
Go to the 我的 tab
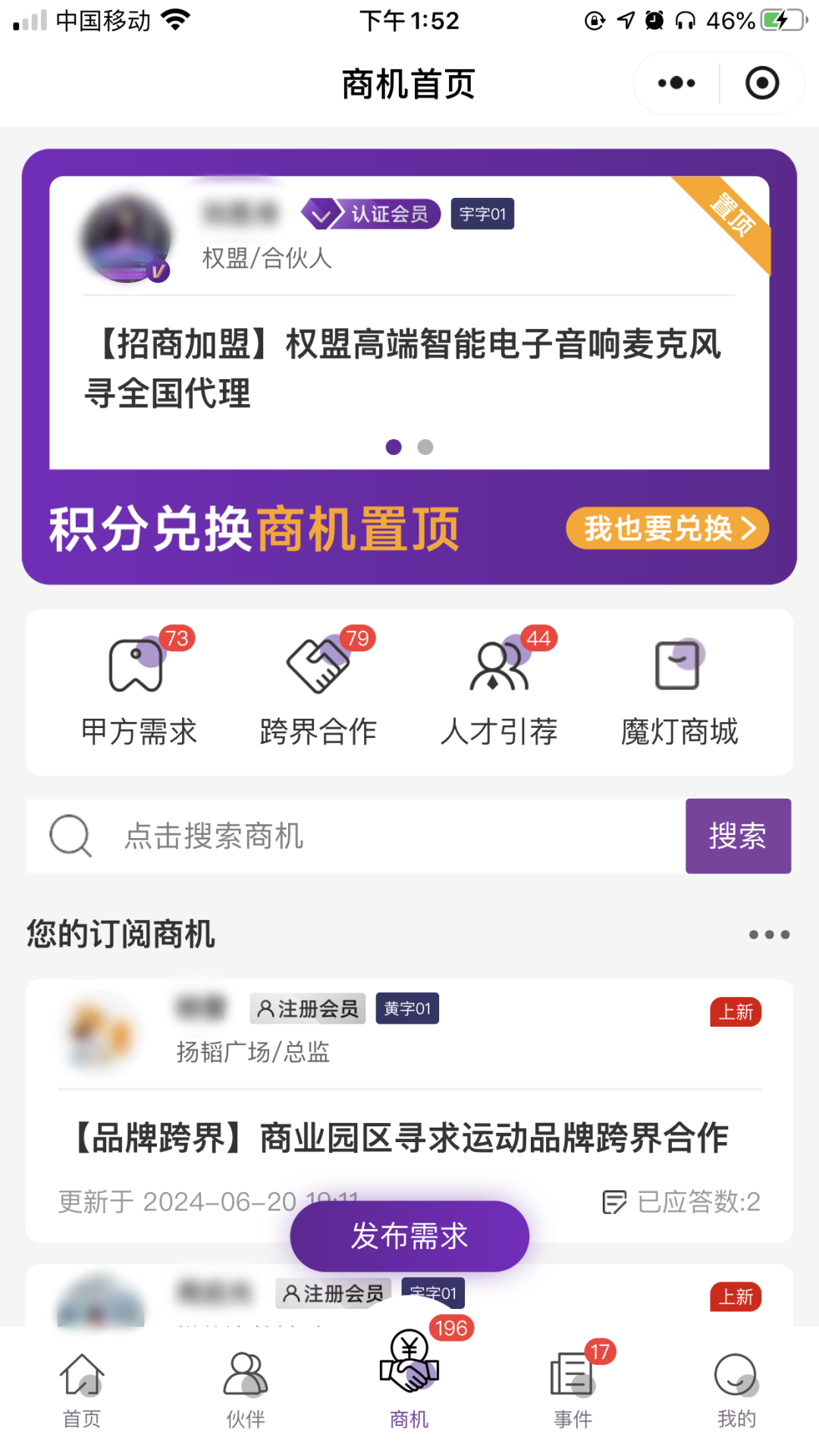pos(737,1392)
